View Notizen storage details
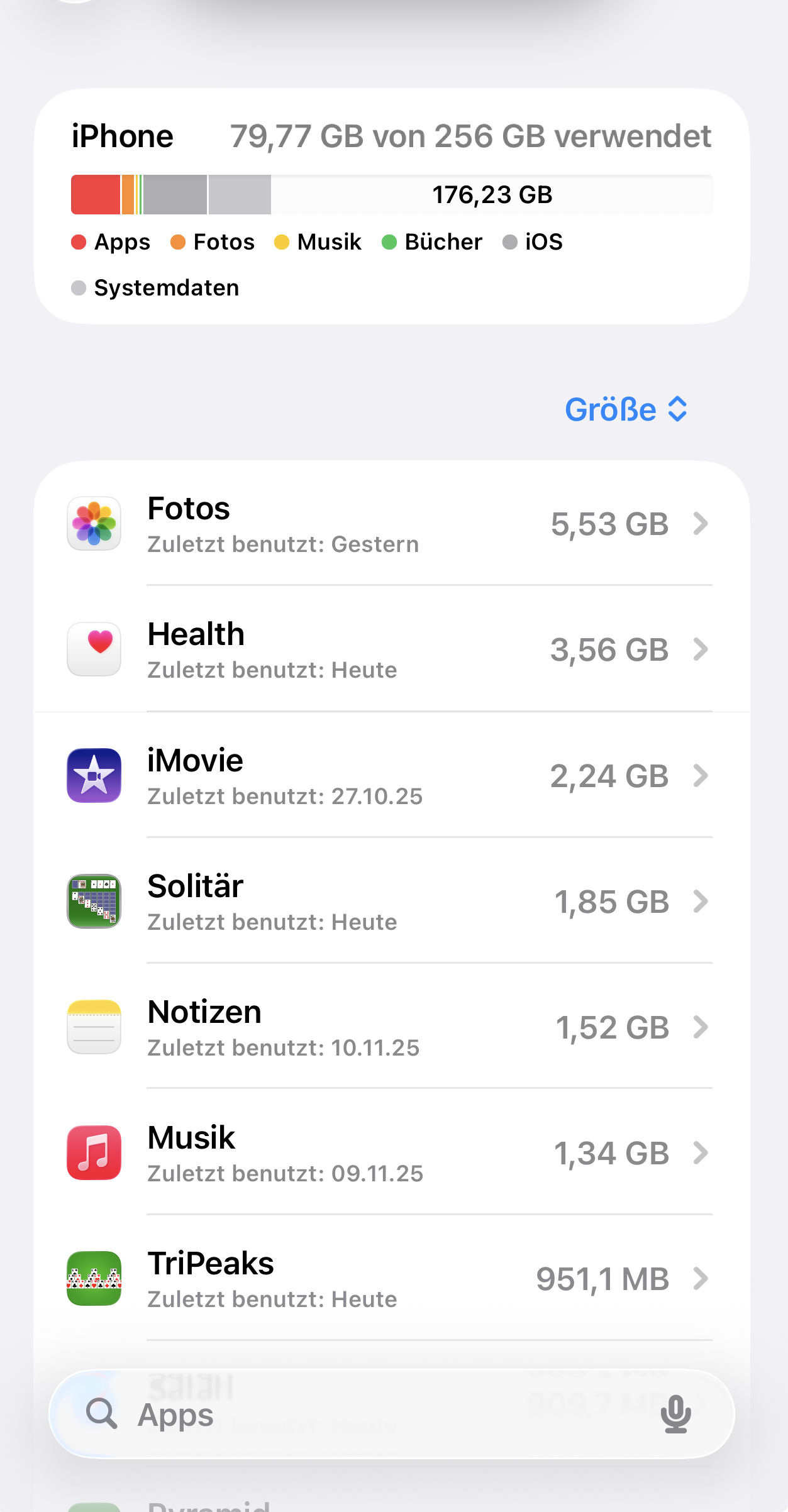This screenshot has width=788, height=1512. tap(390, 1027)
